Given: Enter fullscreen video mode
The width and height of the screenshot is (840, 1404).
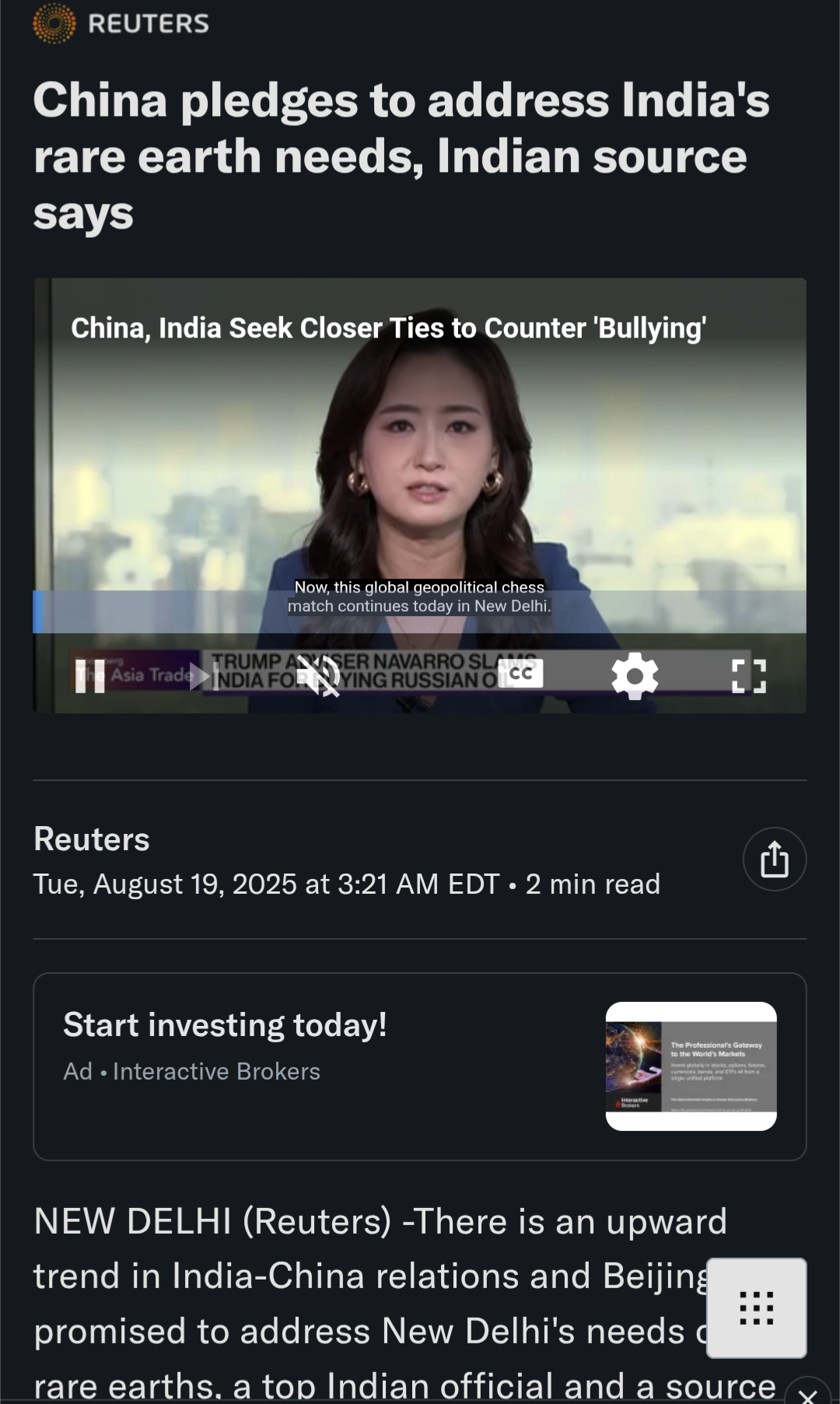Looking at the screenshot, I should coord(749,675).
